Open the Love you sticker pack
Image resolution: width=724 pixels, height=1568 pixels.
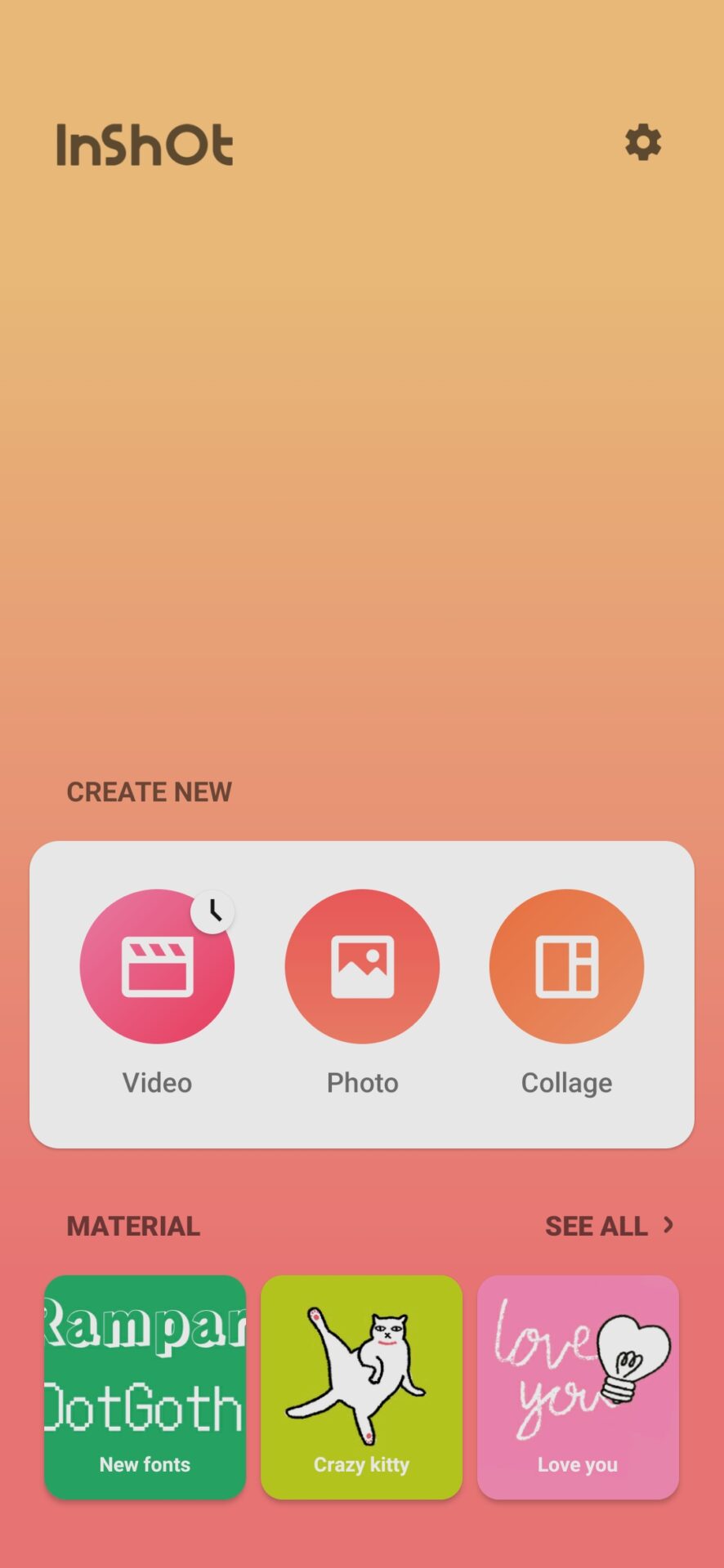coord(578,1387)
